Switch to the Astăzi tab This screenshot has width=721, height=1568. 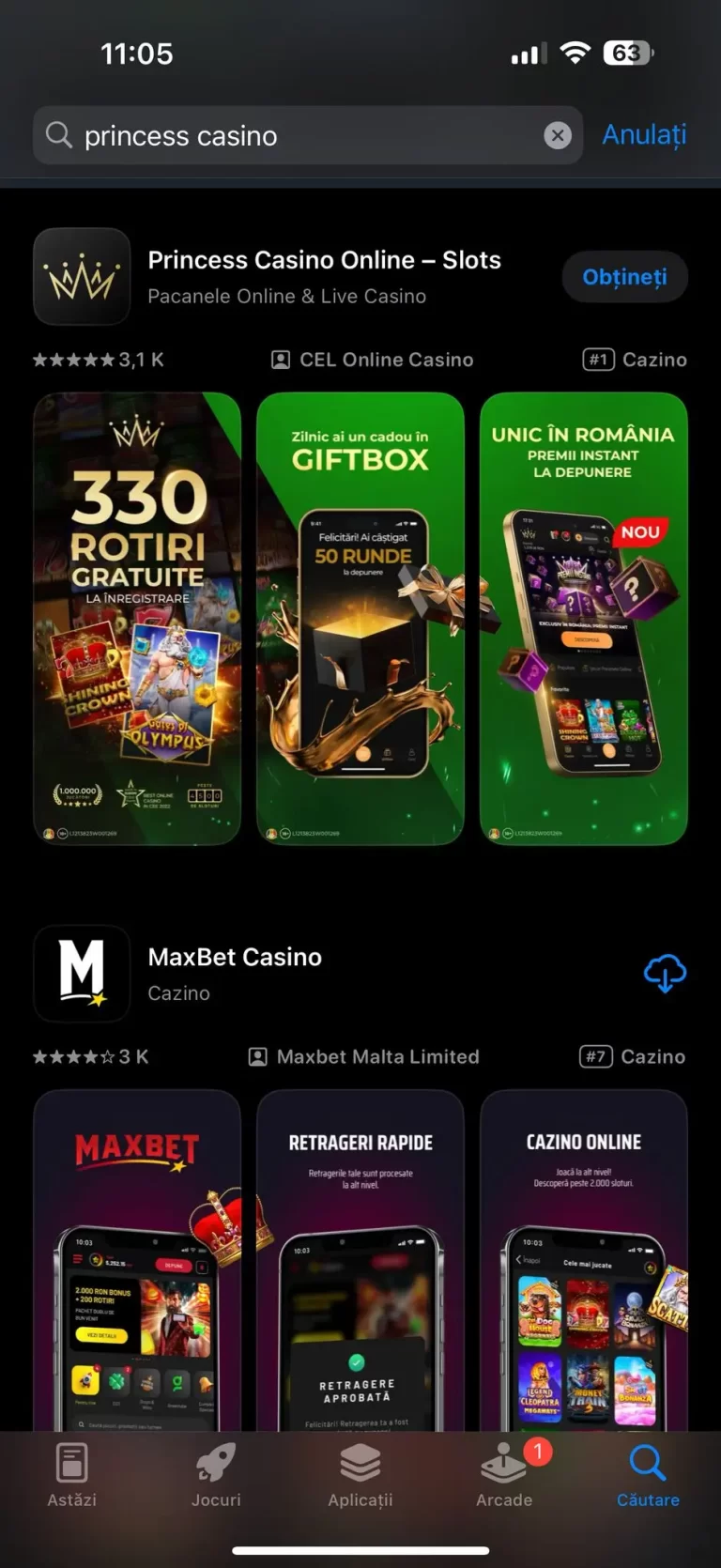[x=72, y=1475]
